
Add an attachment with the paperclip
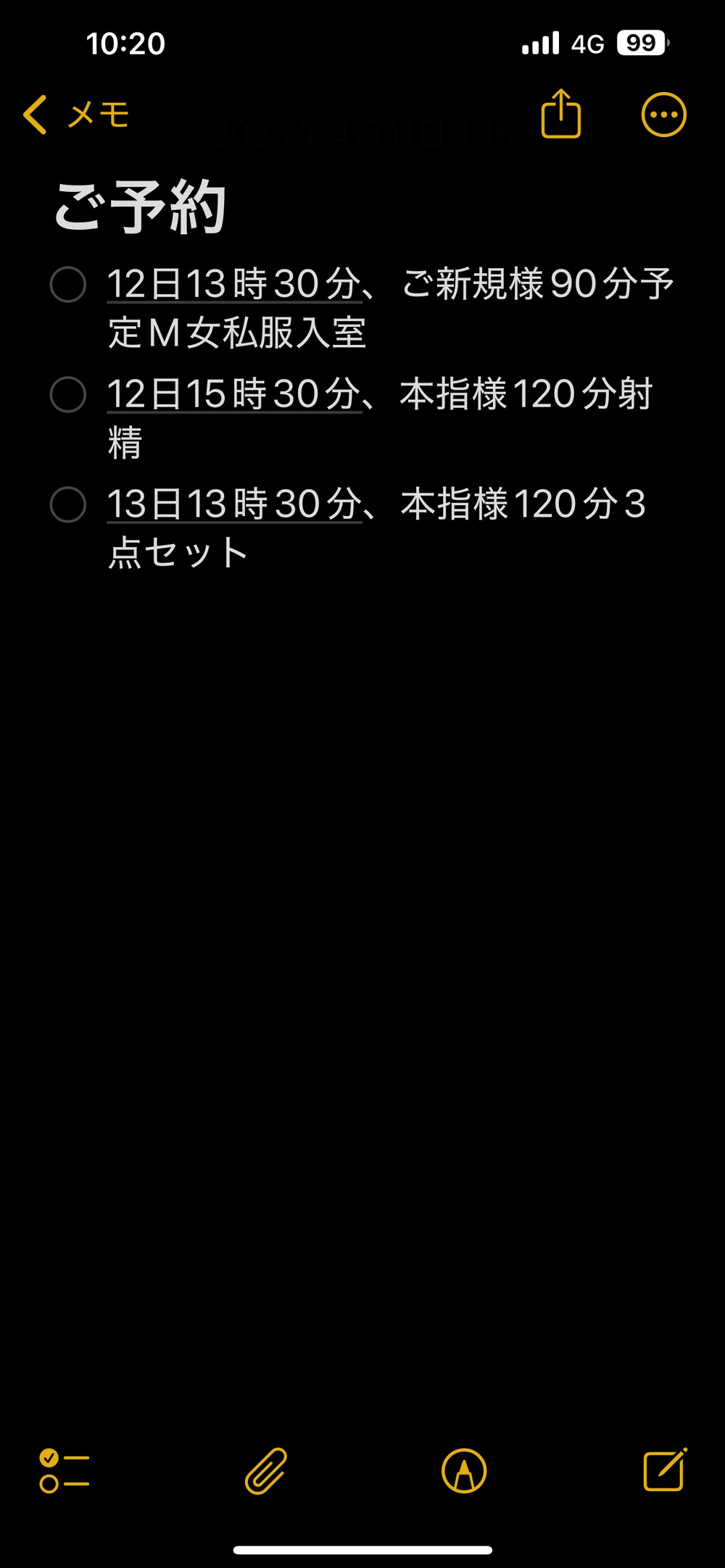(266, 1471)
